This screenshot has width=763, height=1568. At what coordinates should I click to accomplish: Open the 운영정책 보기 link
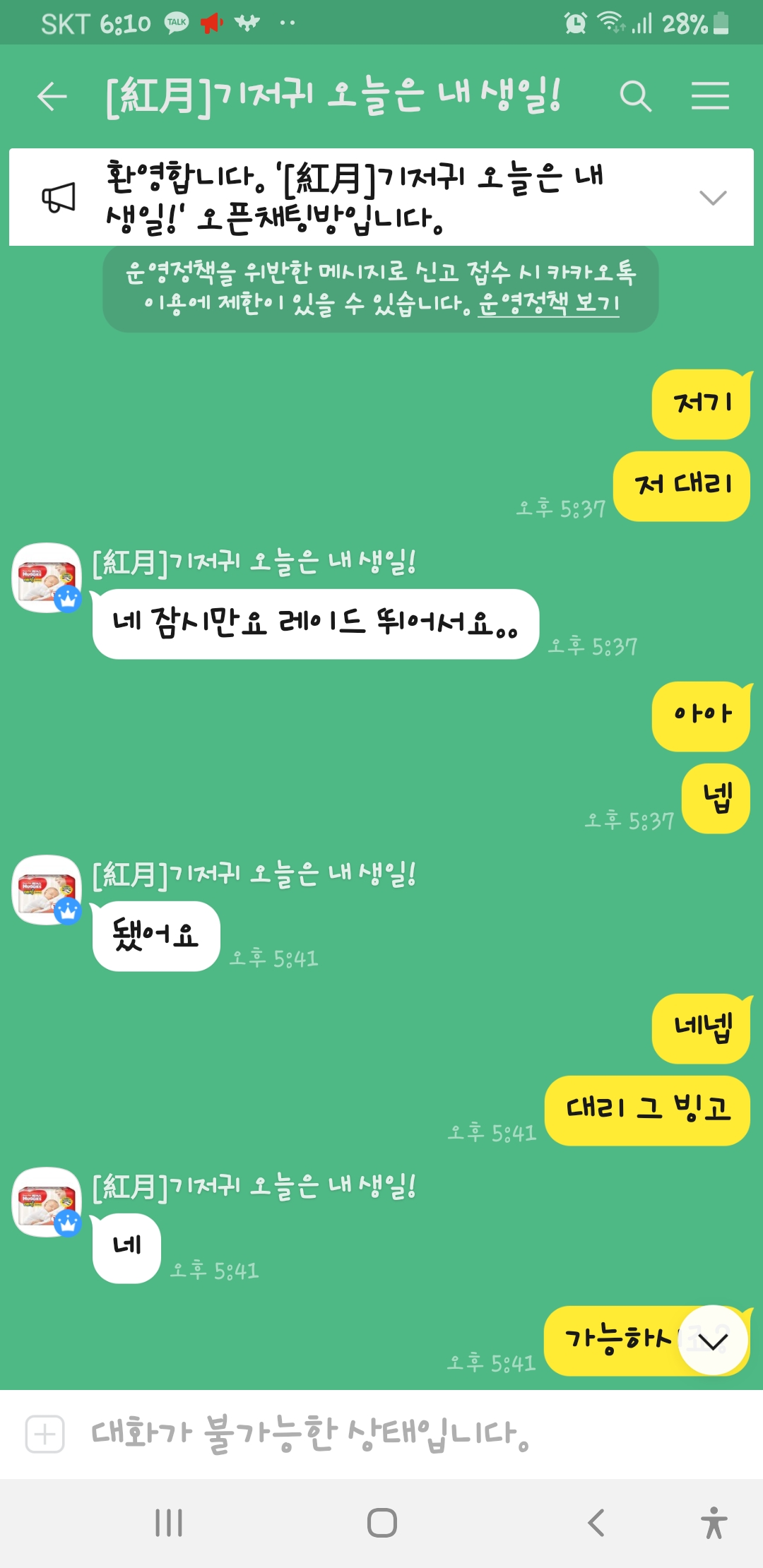pyautogui.click(x=548, y=304)
